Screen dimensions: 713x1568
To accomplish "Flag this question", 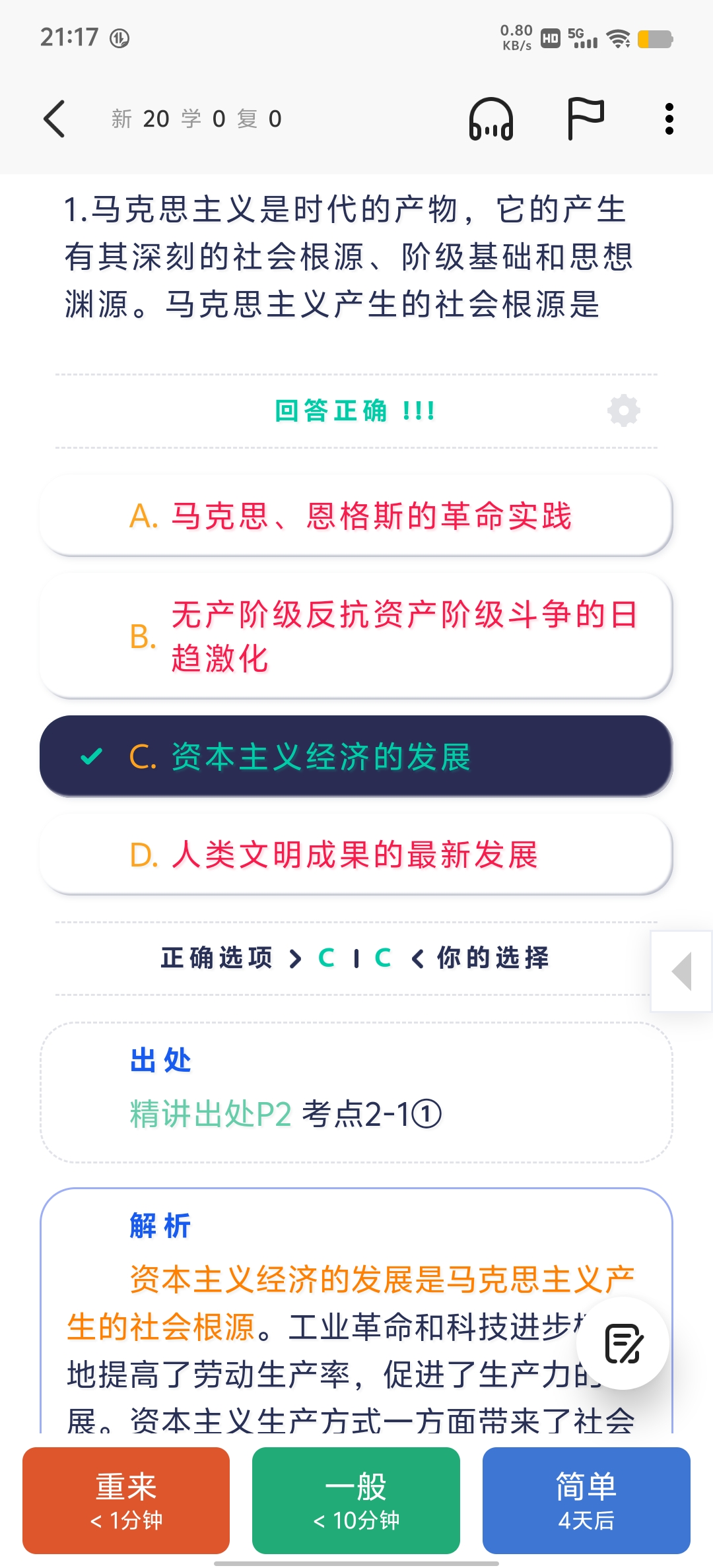I will point(586,119).
